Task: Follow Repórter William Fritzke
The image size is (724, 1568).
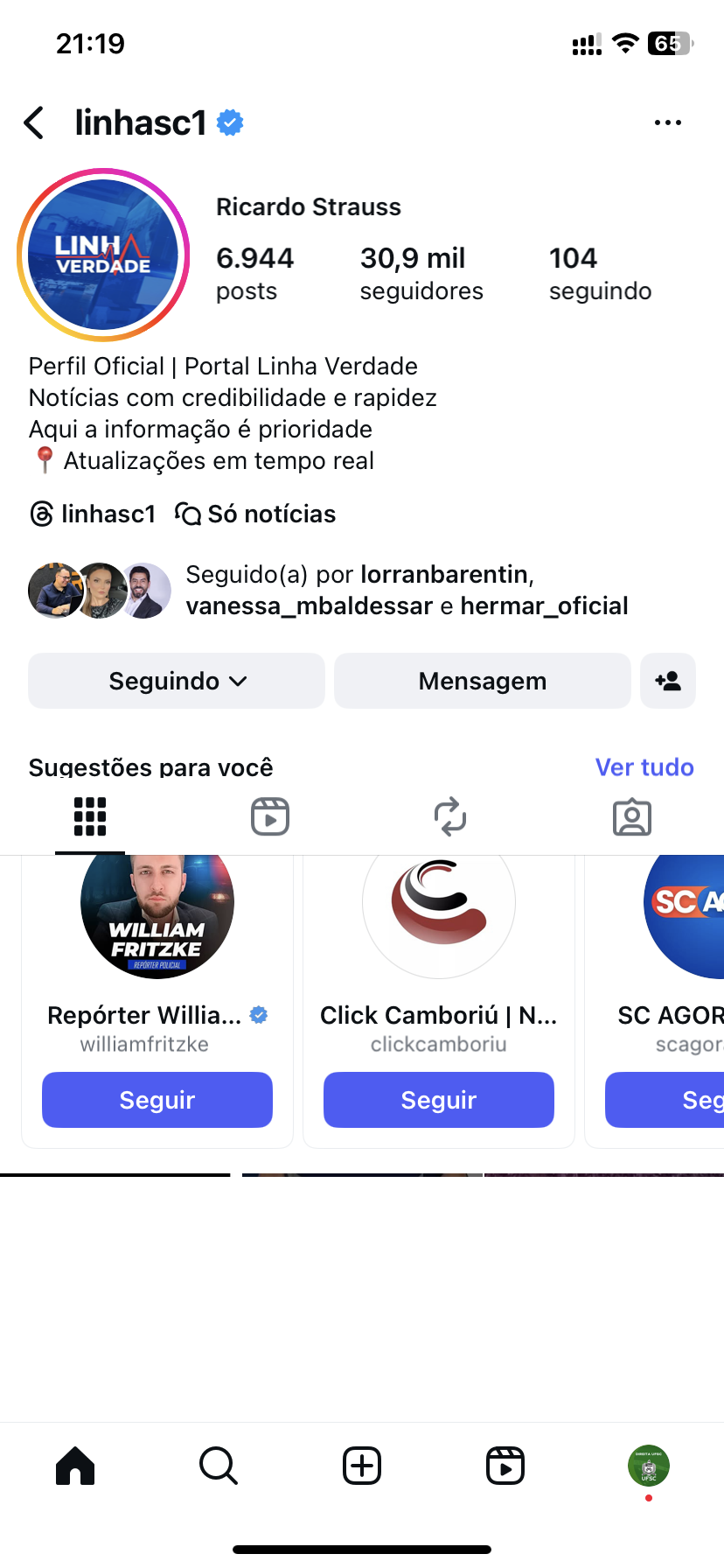Action: coord(157,1100)
